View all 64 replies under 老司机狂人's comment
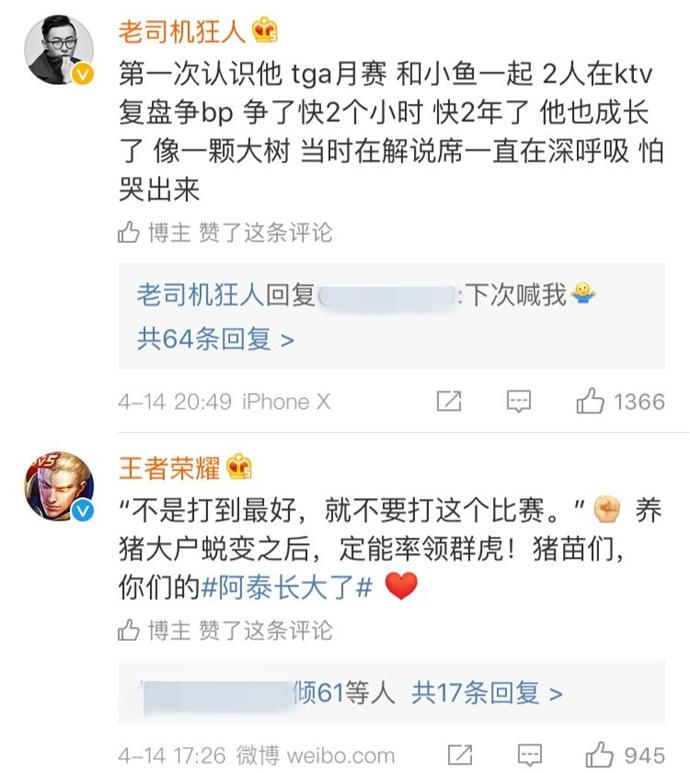Screen dimensions: 690x773 point(215,339)
